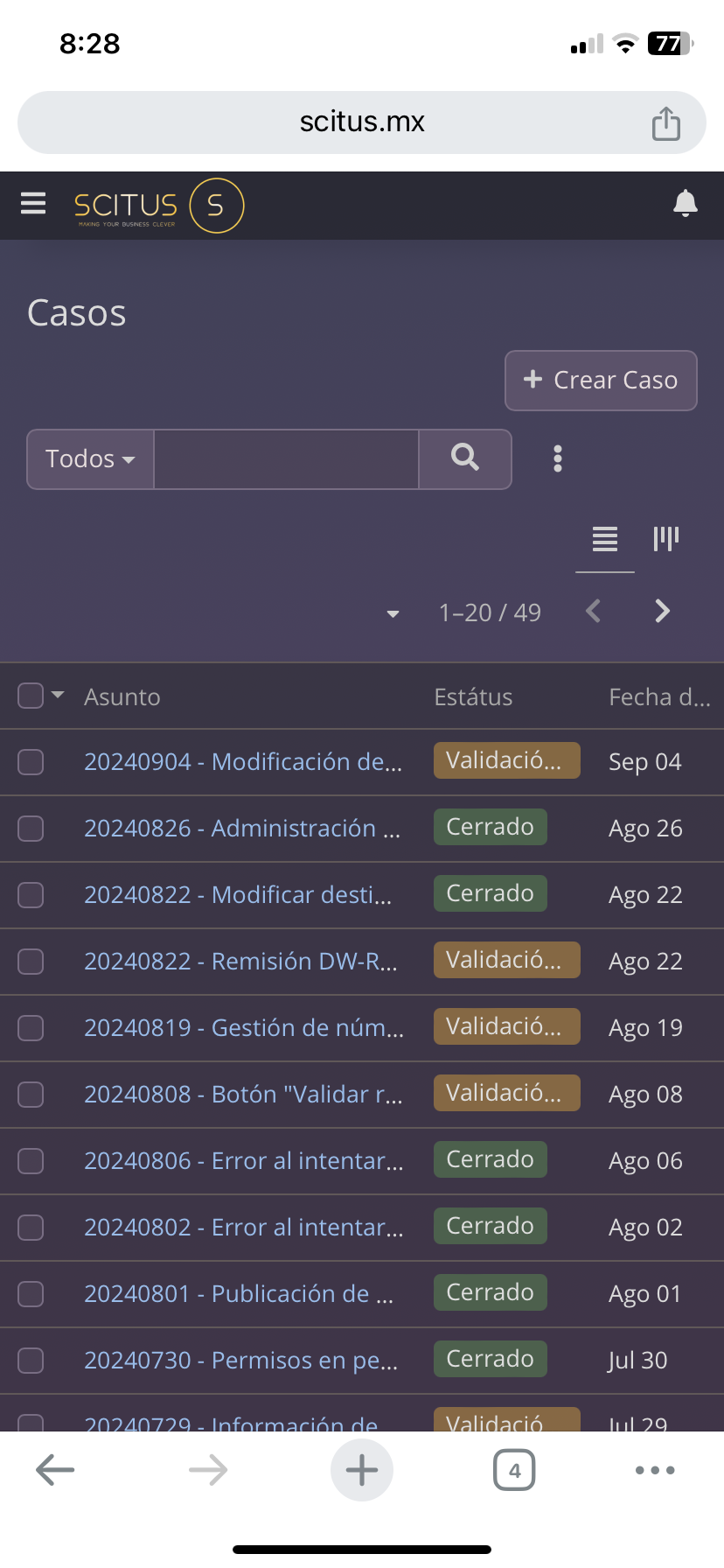Viewport: 724px width, 1568px height.
Task: Tick the select-all checkbox in header
Action: pos(31,696)
